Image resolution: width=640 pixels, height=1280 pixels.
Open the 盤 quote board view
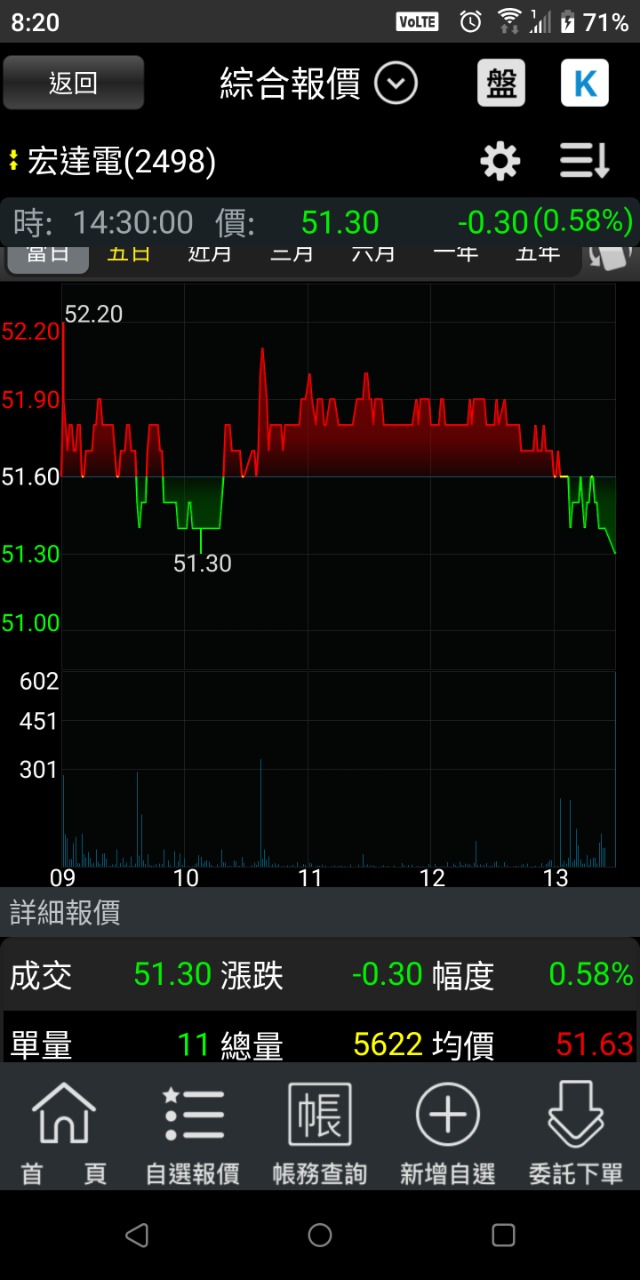click(x=501, y=84)
